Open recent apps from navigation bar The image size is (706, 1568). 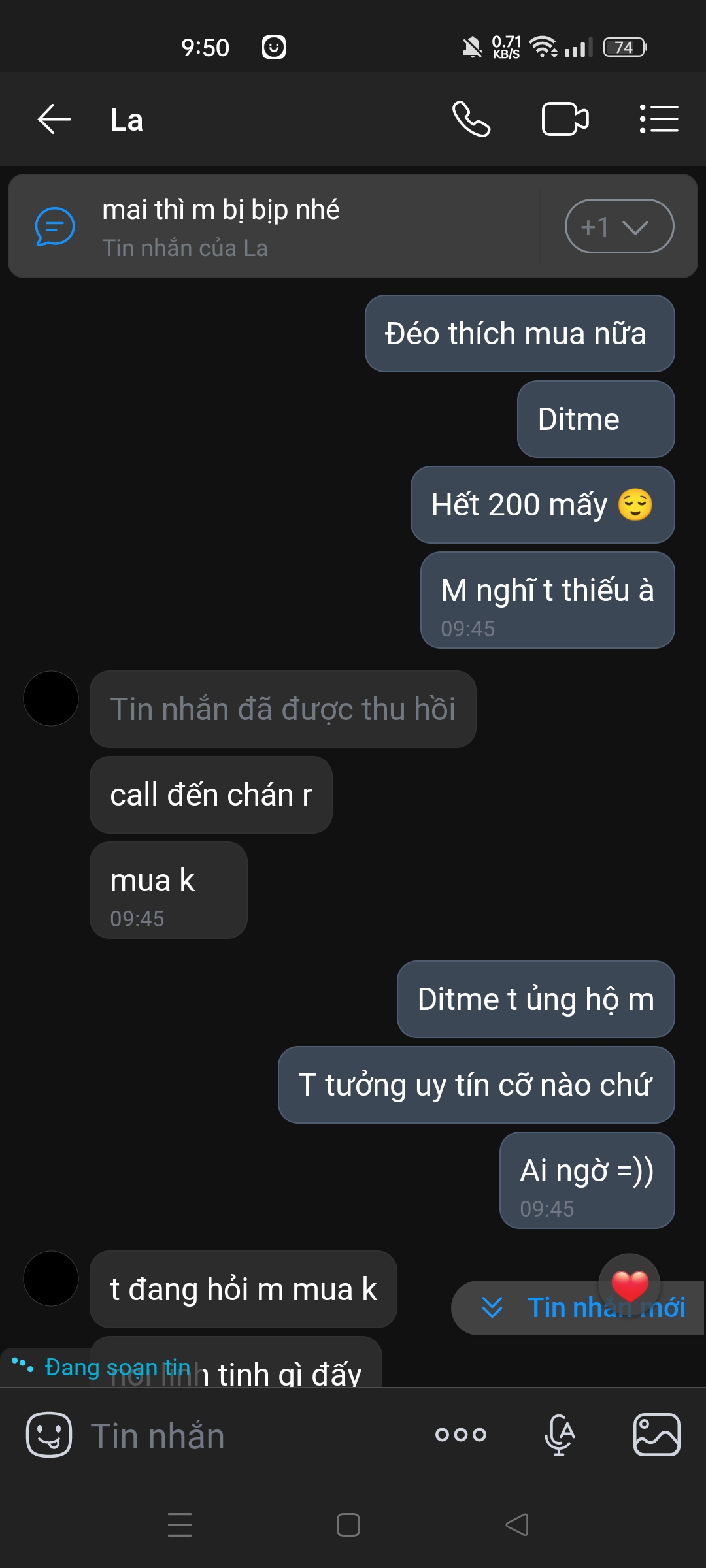(180, 1525)
